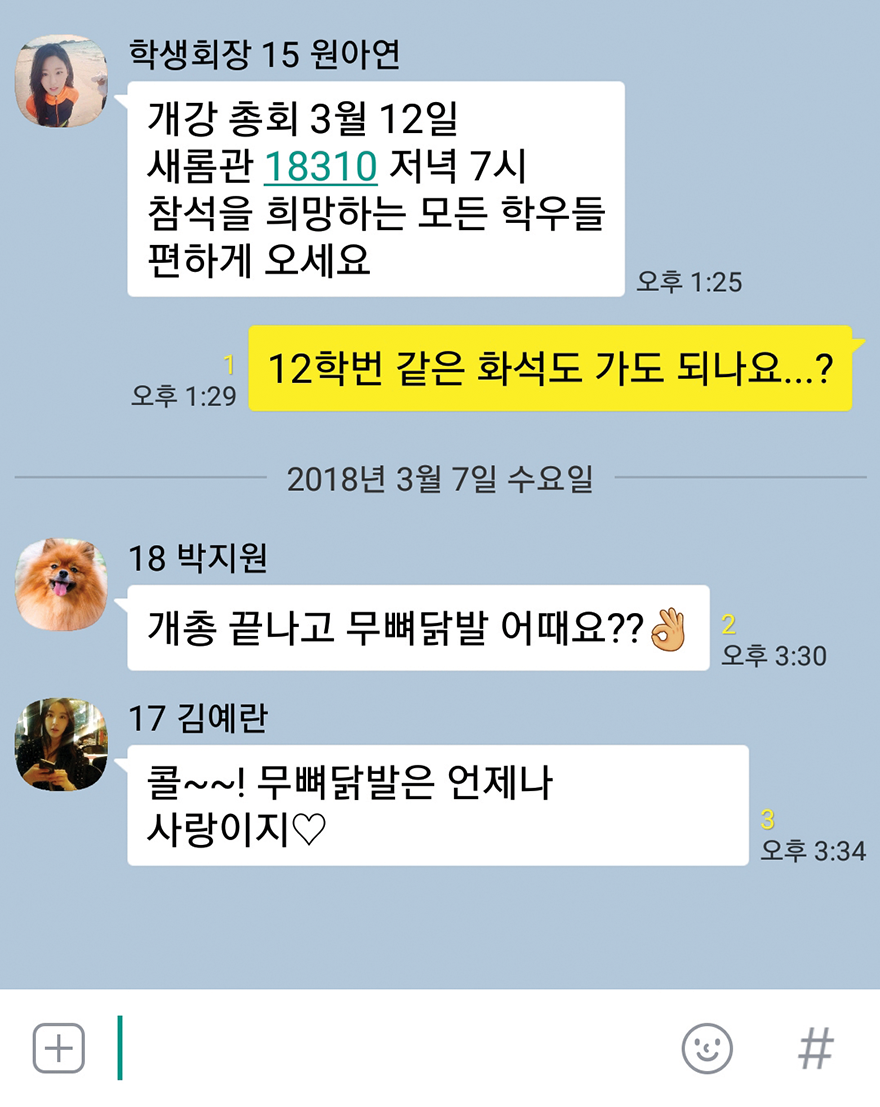The height and width of the screenshot is (1107, 880).
Task: Open the 18310 link in the message
Action: tap(320, 166)
